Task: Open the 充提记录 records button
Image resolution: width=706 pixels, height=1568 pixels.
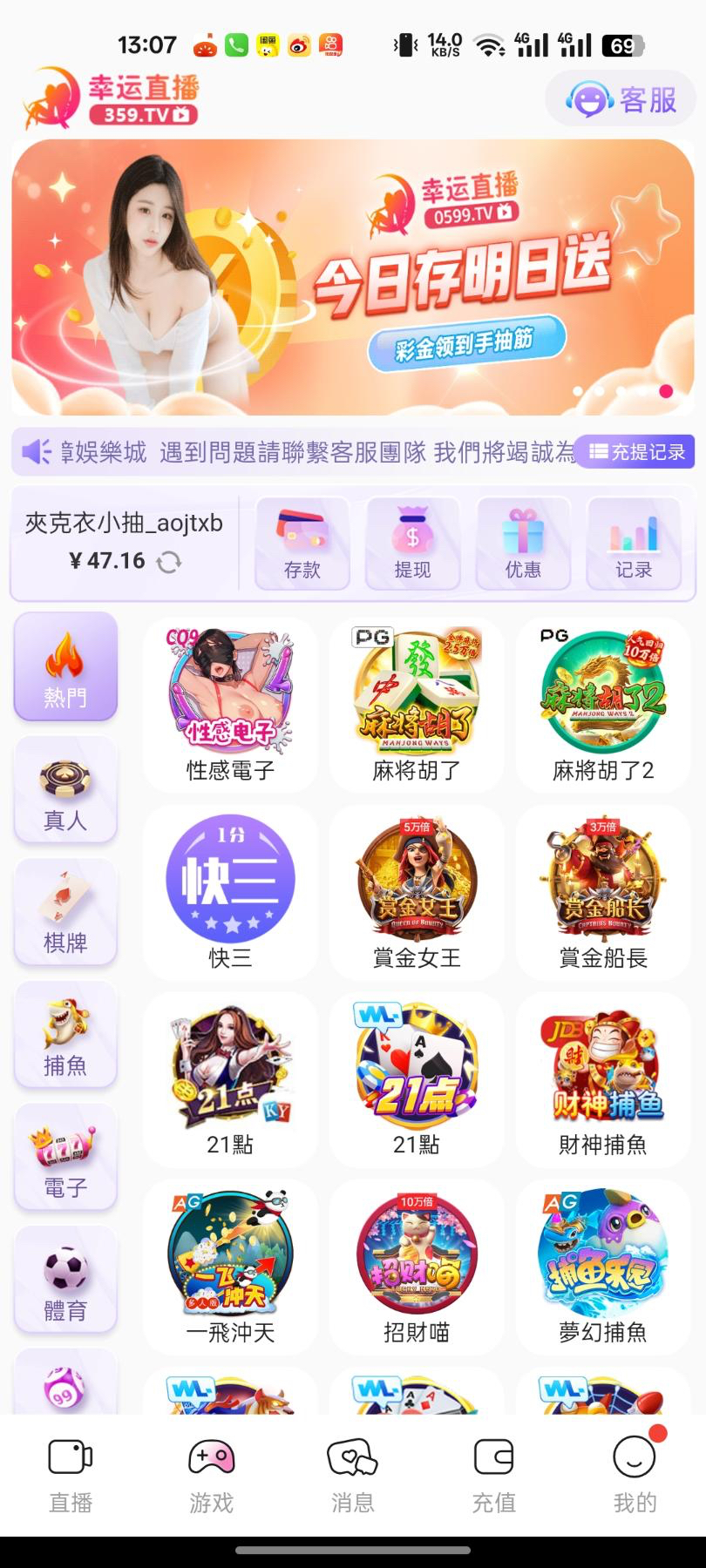Action: click(x=637, y=451)
